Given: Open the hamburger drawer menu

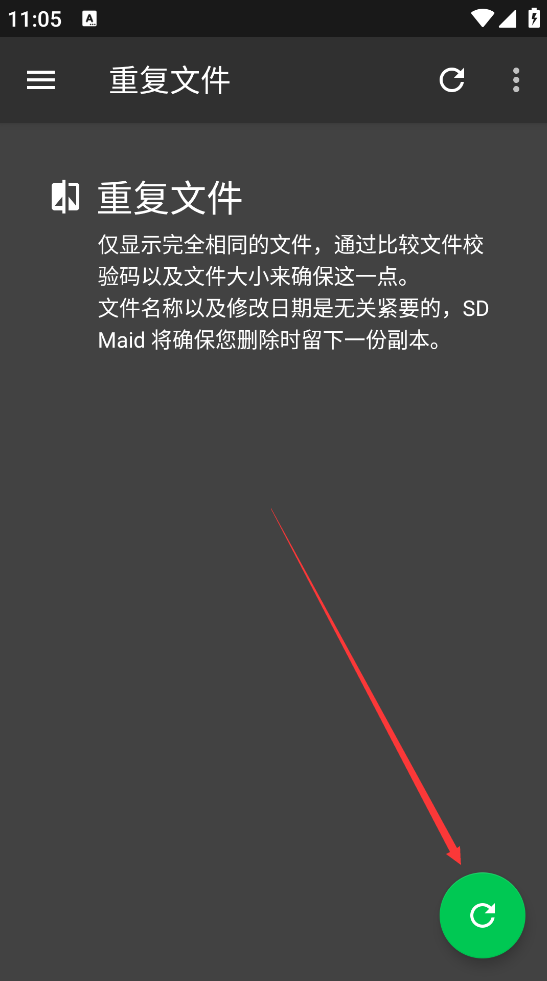Looking at the screenshot, I should [41, 80].
